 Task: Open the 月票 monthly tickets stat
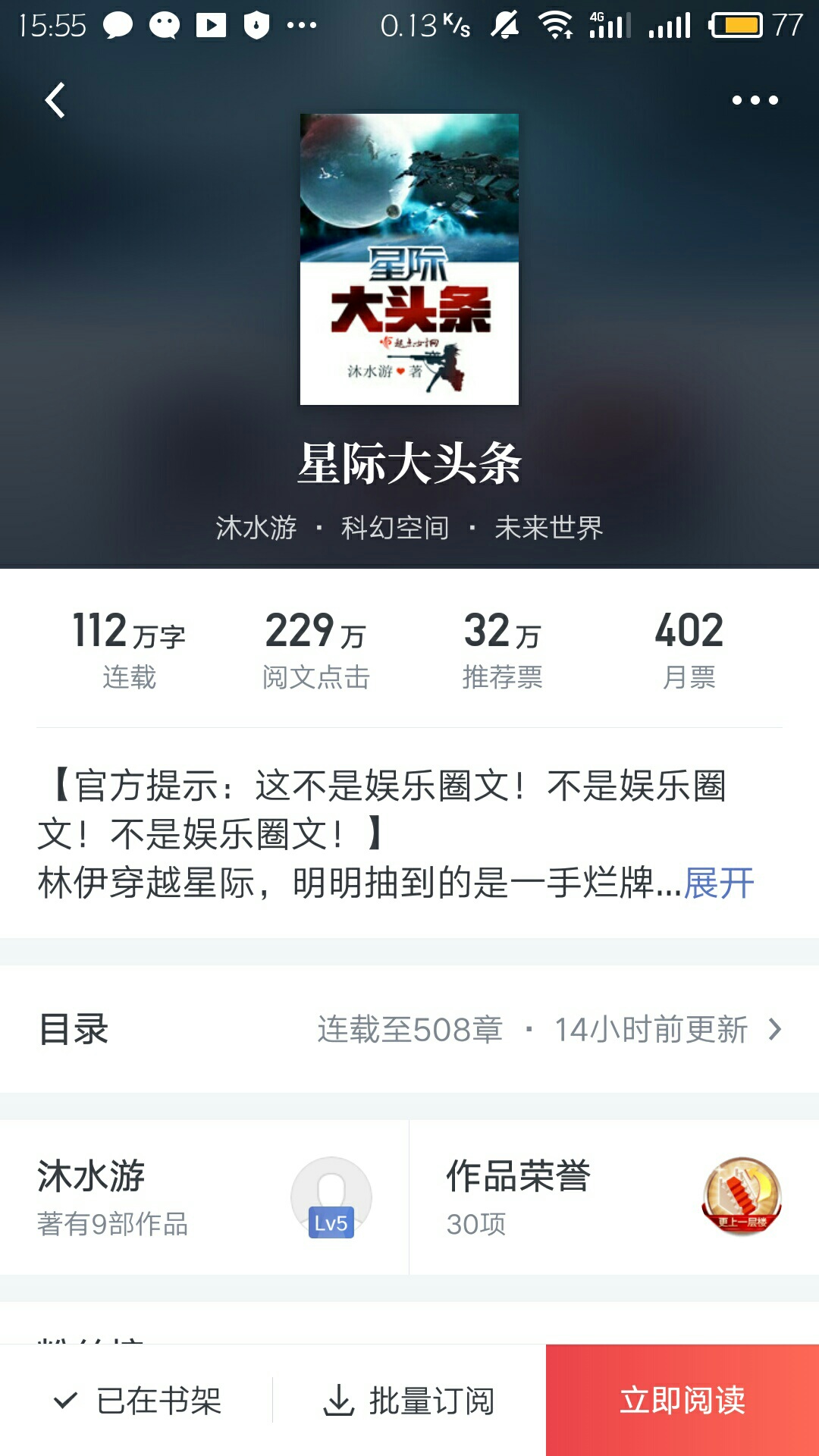pos(689,650)
